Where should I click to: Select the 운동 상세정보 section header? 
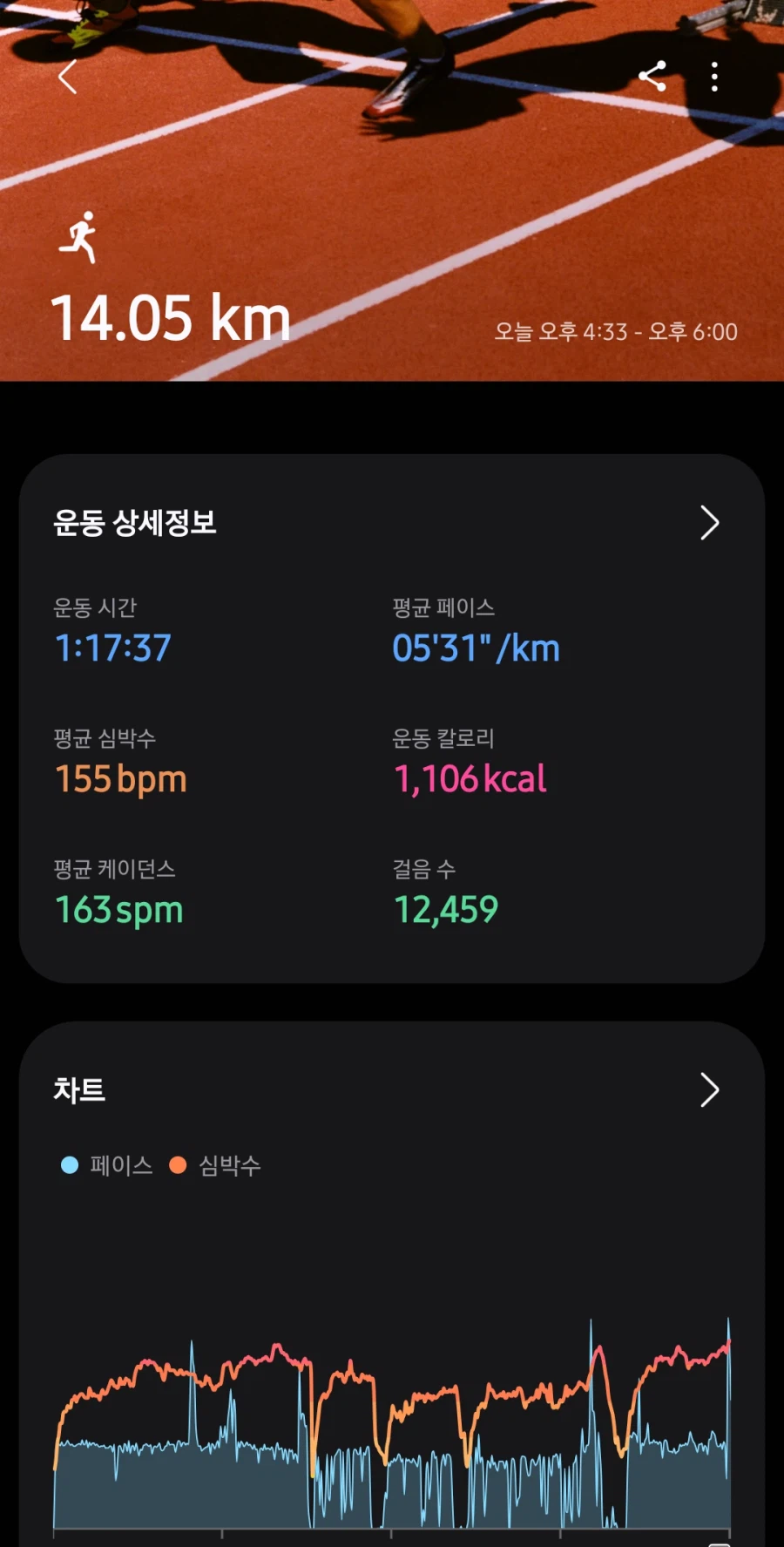click(x=135, y=523)
